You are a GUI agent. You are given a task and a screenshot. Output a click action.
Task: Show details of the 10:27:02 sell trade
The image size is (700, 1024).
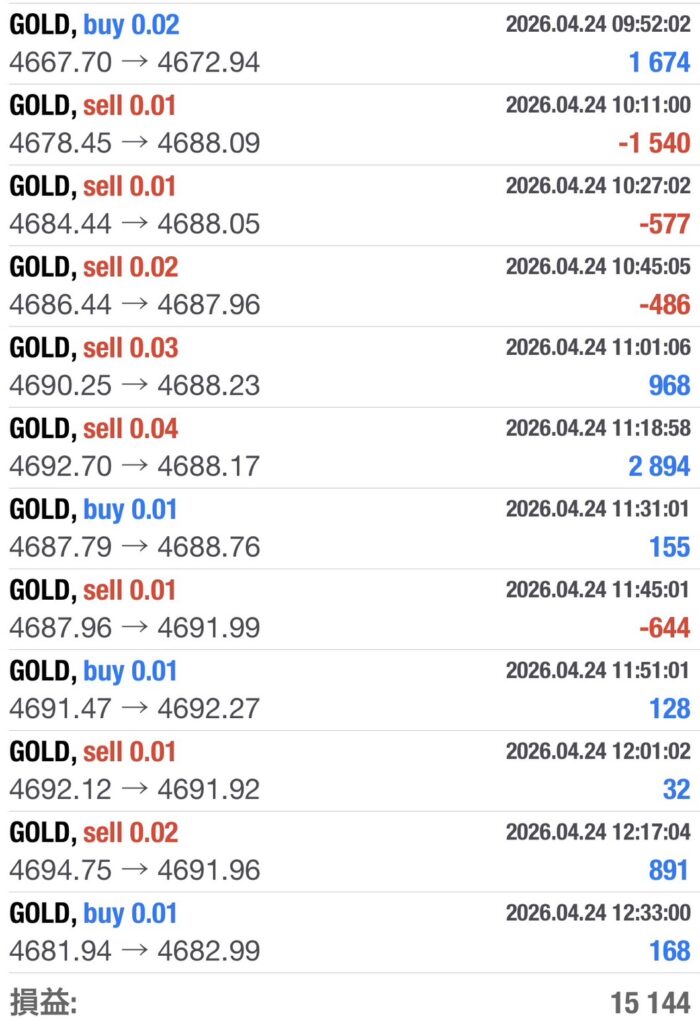click(x=350, y=205)
